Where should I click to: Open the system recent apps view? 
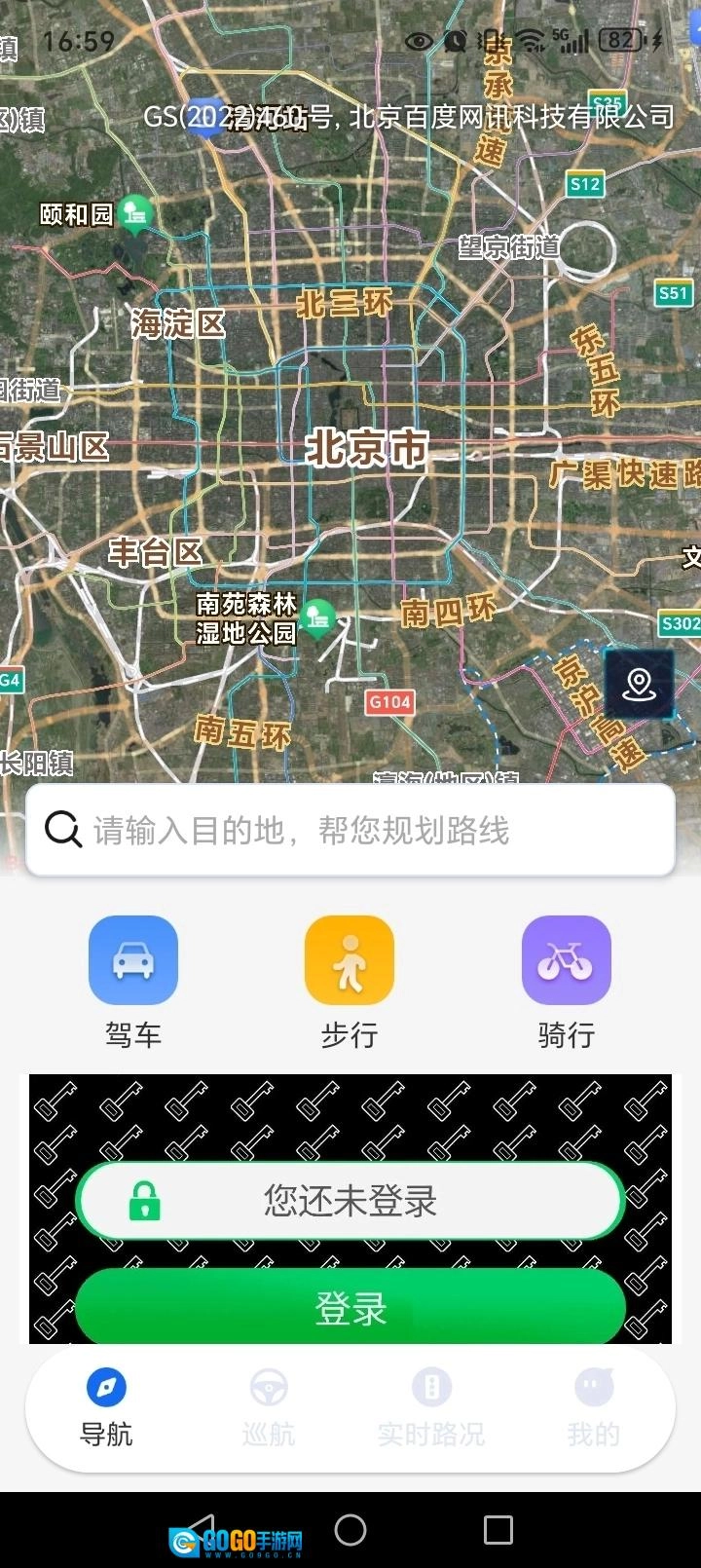pyautogui.click(x=498, y=1529)
